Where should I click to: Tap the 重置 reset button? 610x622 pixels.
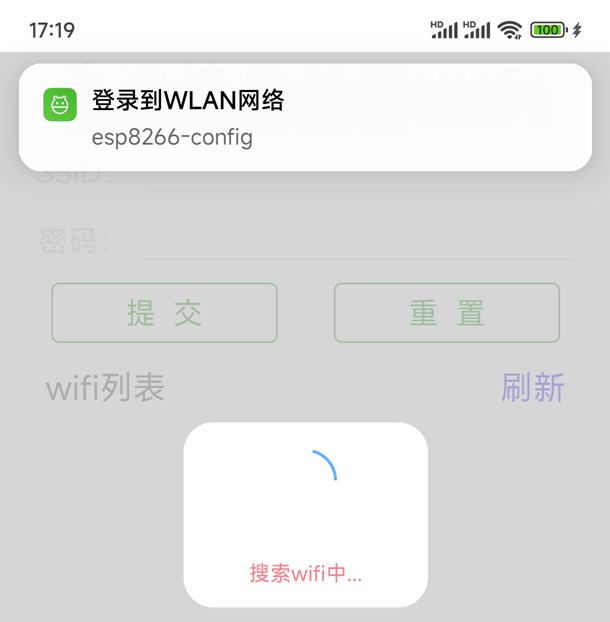click(x=446, y=313)
